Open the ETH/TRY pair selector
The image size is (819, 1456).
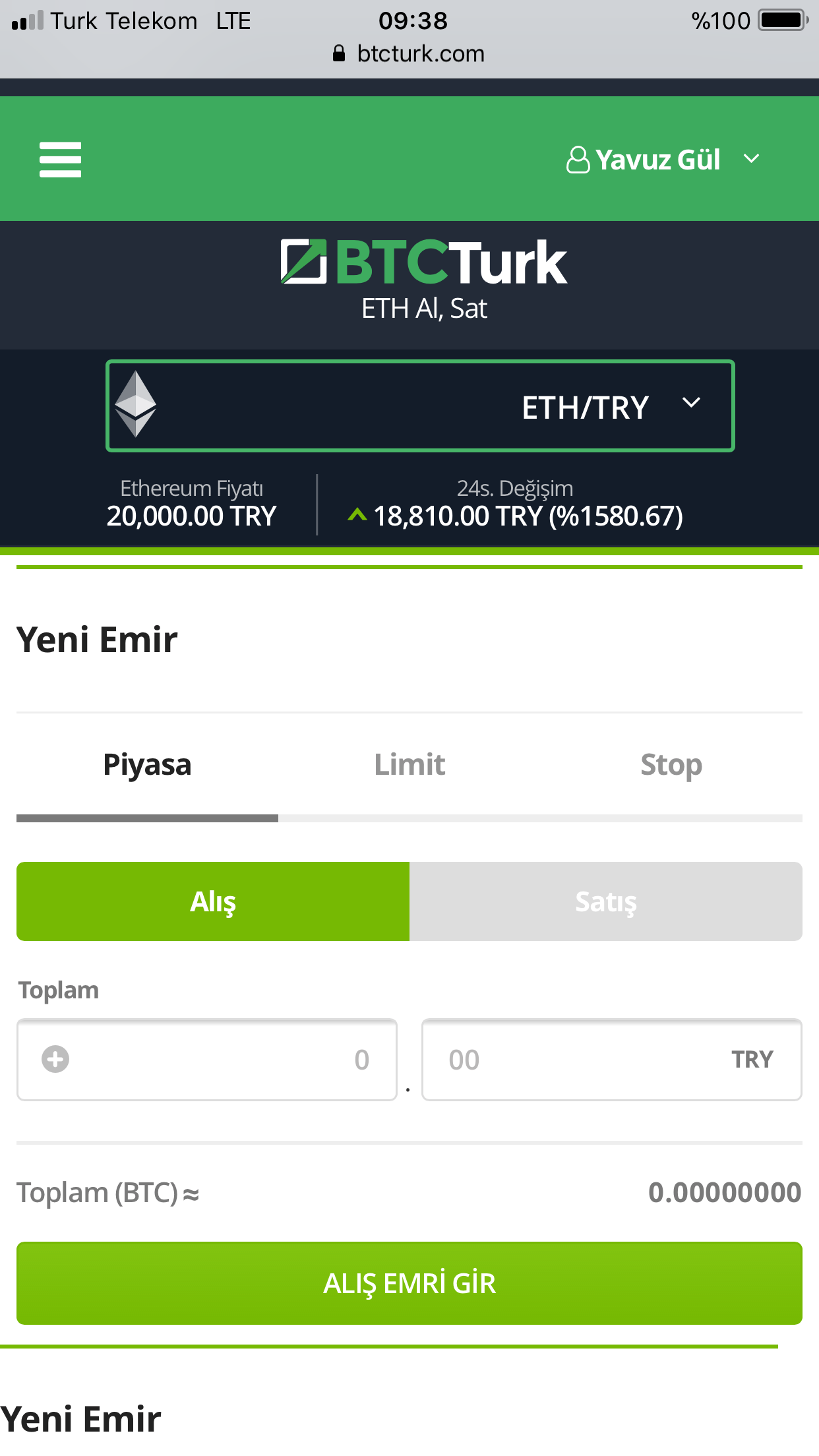coord(420,406)
